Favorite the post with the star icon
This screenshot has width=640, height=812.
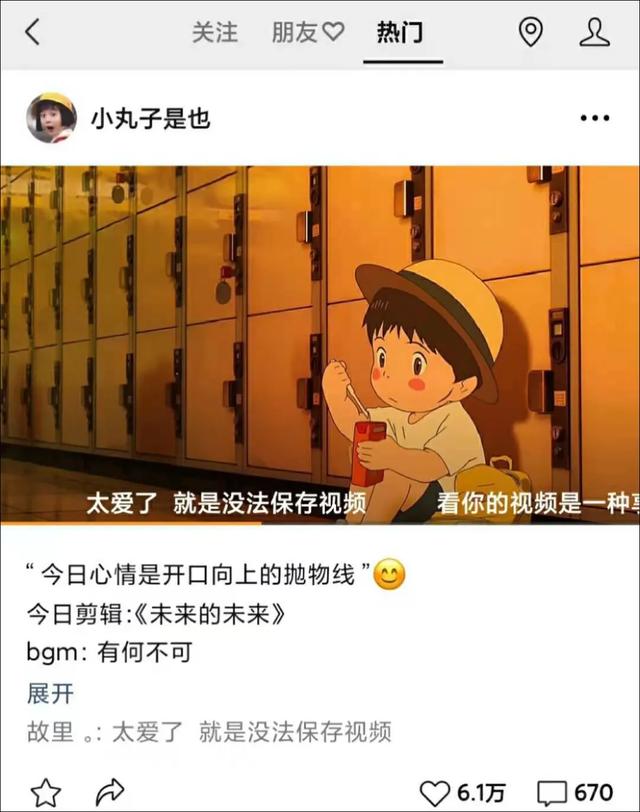click(x=46, y=792)
